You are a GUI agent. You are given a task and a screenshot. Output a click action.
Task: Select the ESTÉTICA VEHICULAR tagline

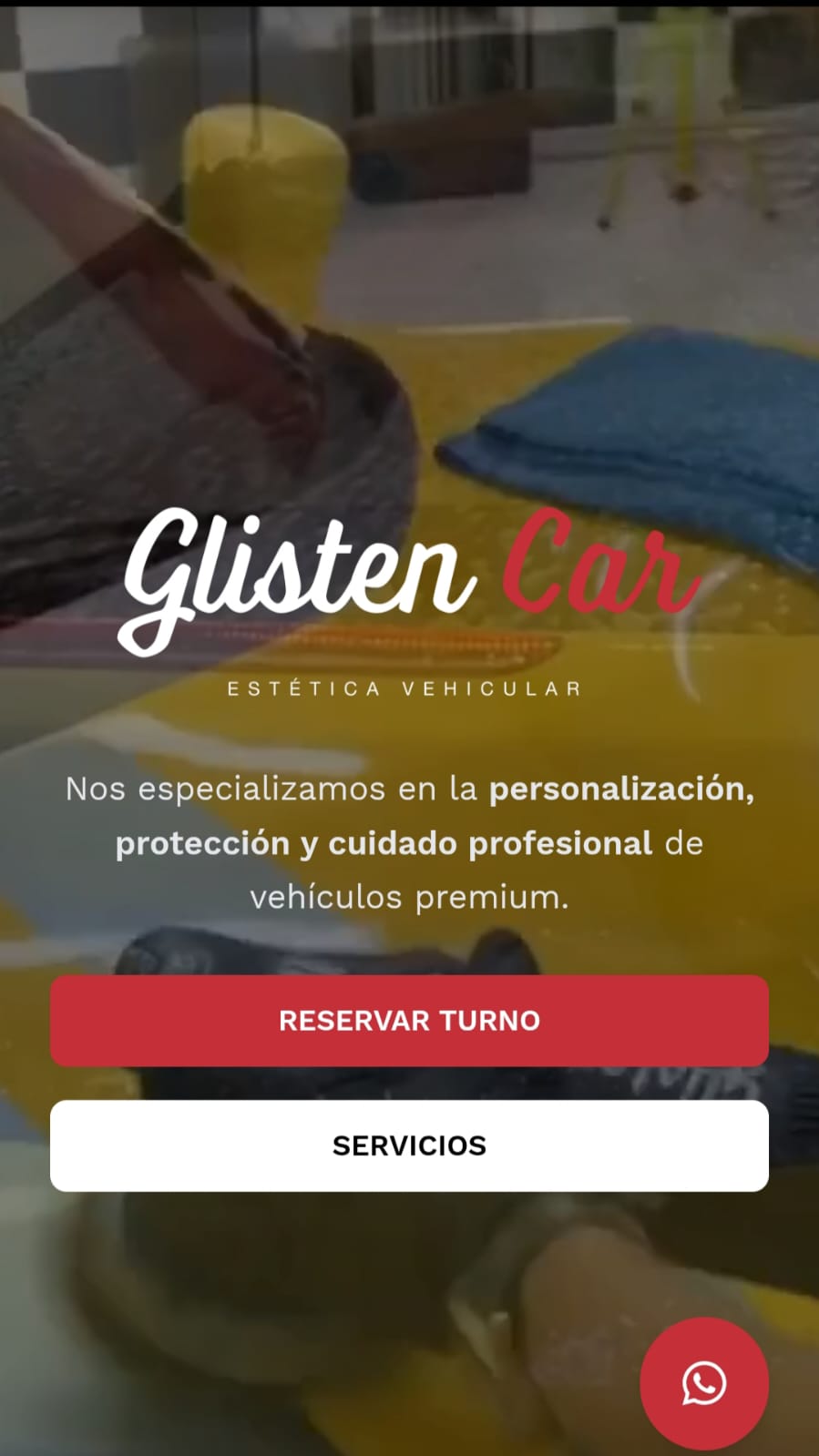tap(404, 689)
